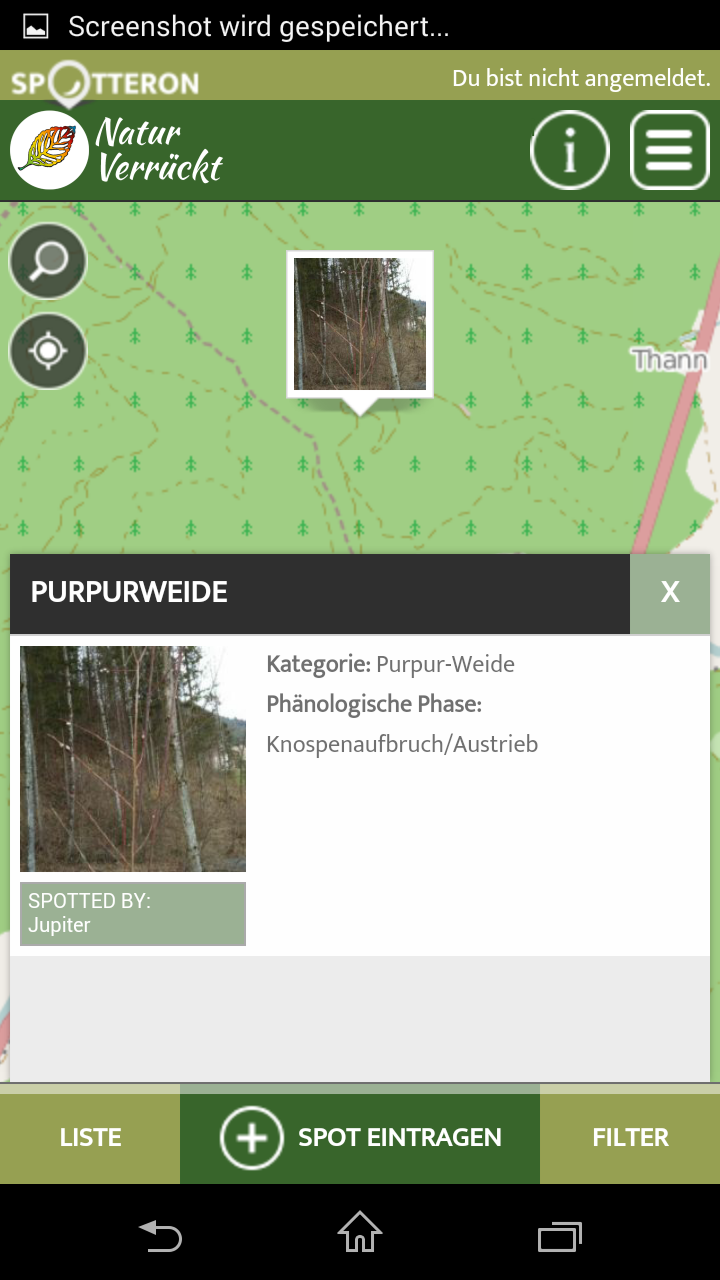Viewport: 720px width, 1280px height.
Task: Go to the home screen
Action: [360, 1233]
